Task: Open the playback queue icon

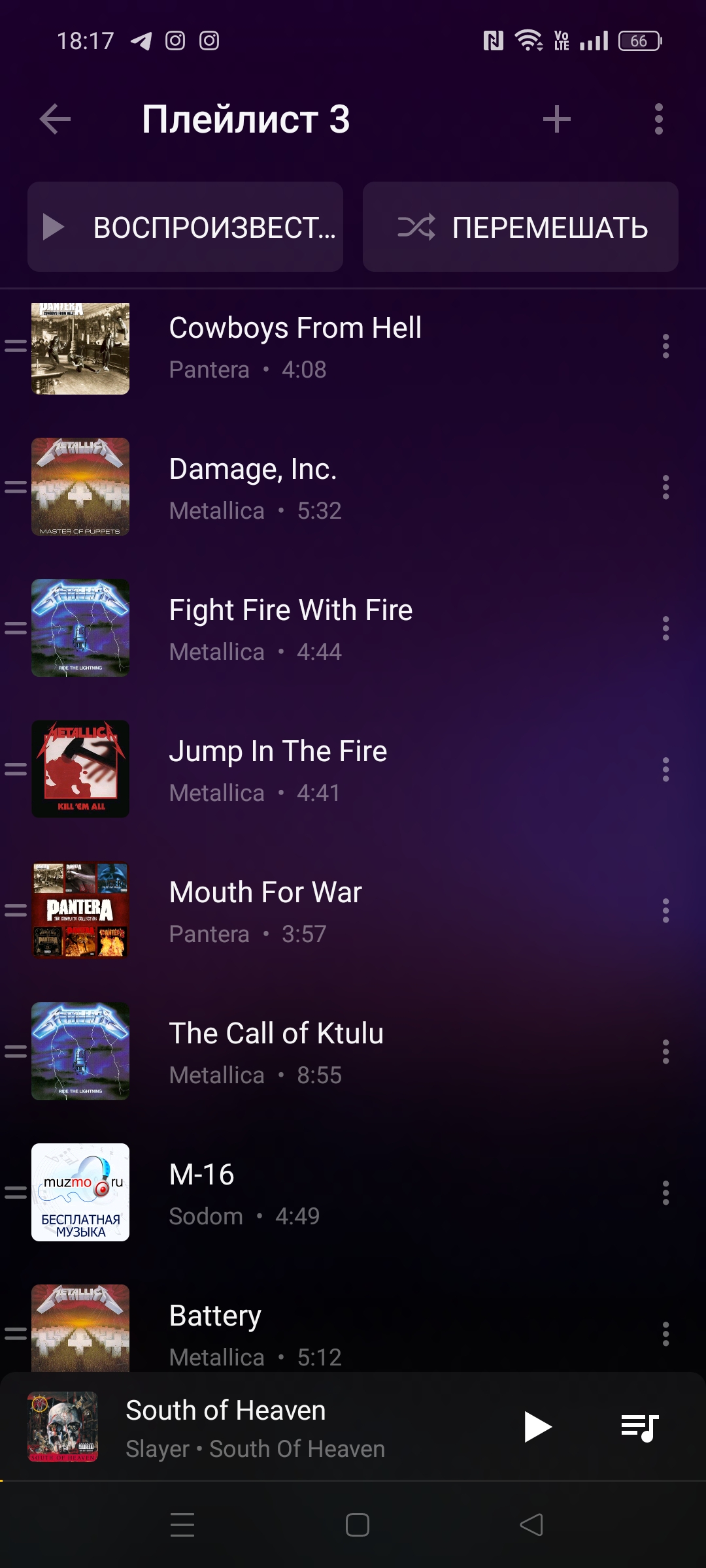Action: tap(639, 1427)
